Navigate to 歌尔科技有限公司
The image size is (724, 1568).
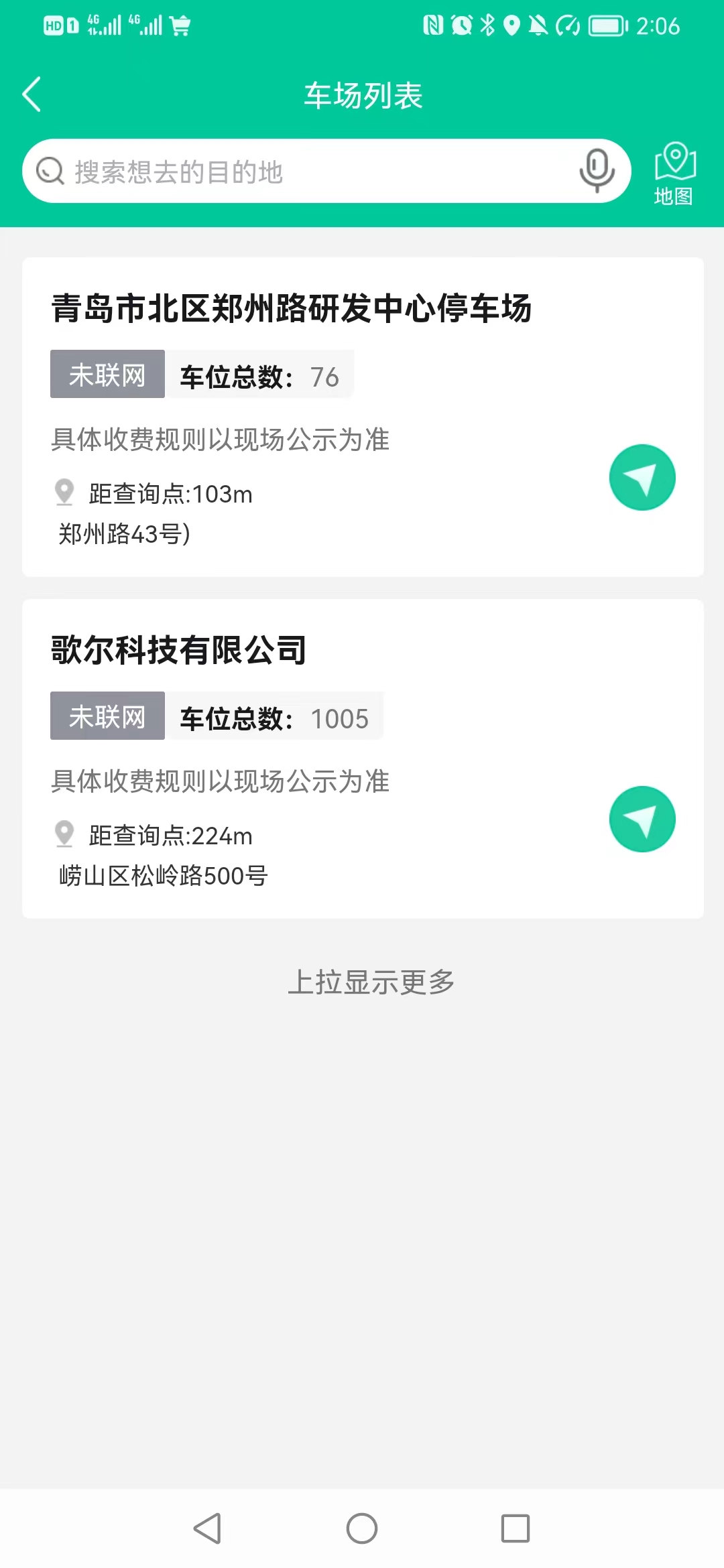click(x=642, y=820)
